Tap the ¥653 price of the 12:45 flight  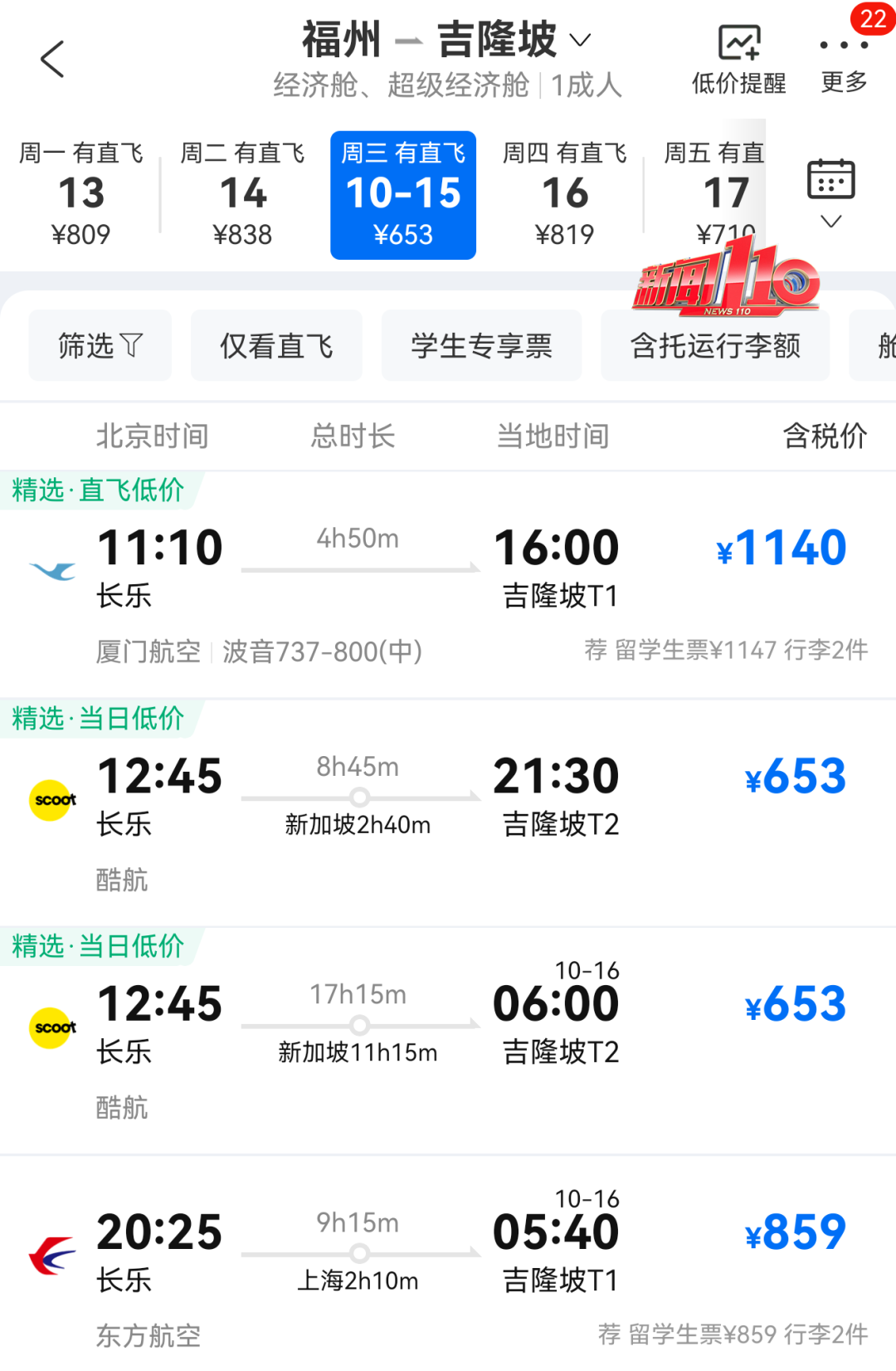pyautogui.click(x=794, y=774)
